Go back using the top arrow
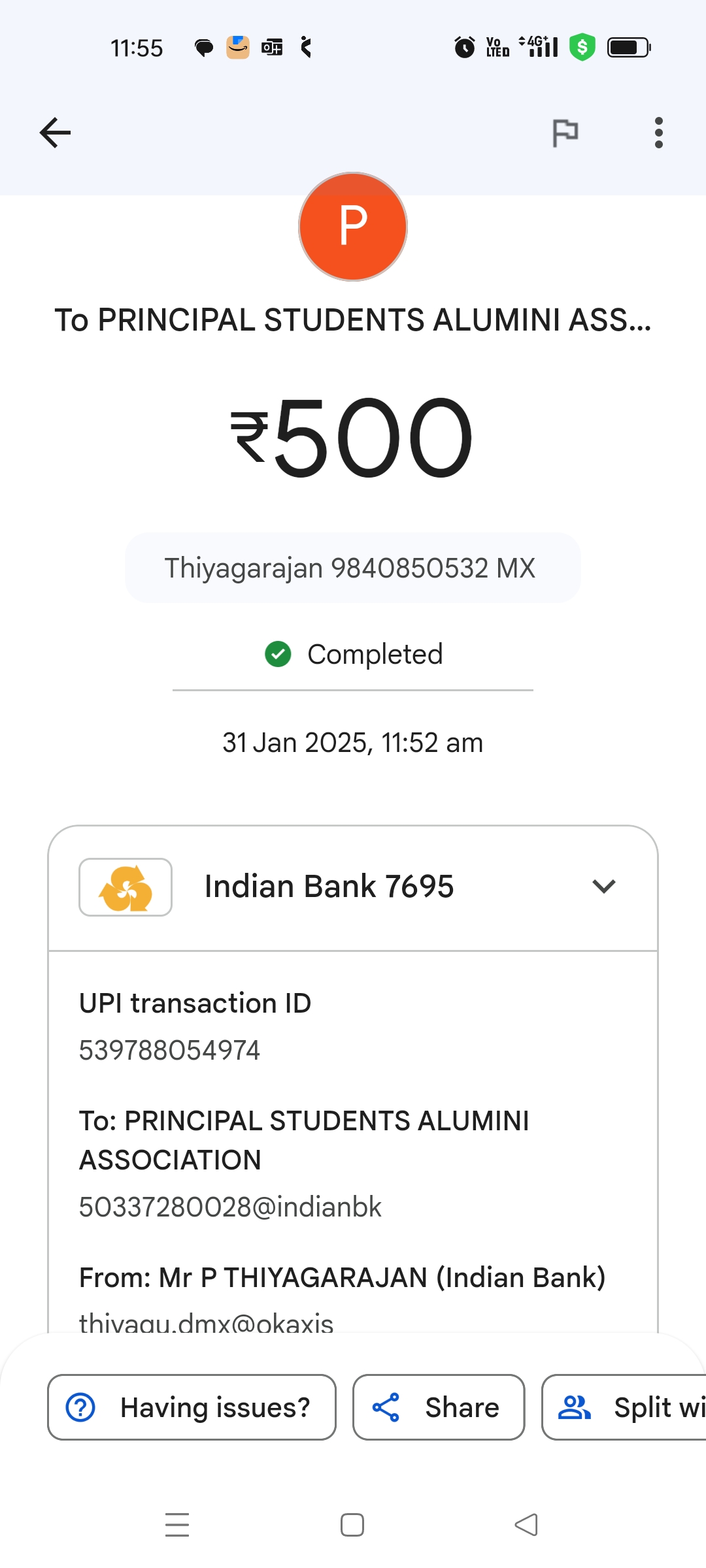706x1568 pixels. pos(55,133)
